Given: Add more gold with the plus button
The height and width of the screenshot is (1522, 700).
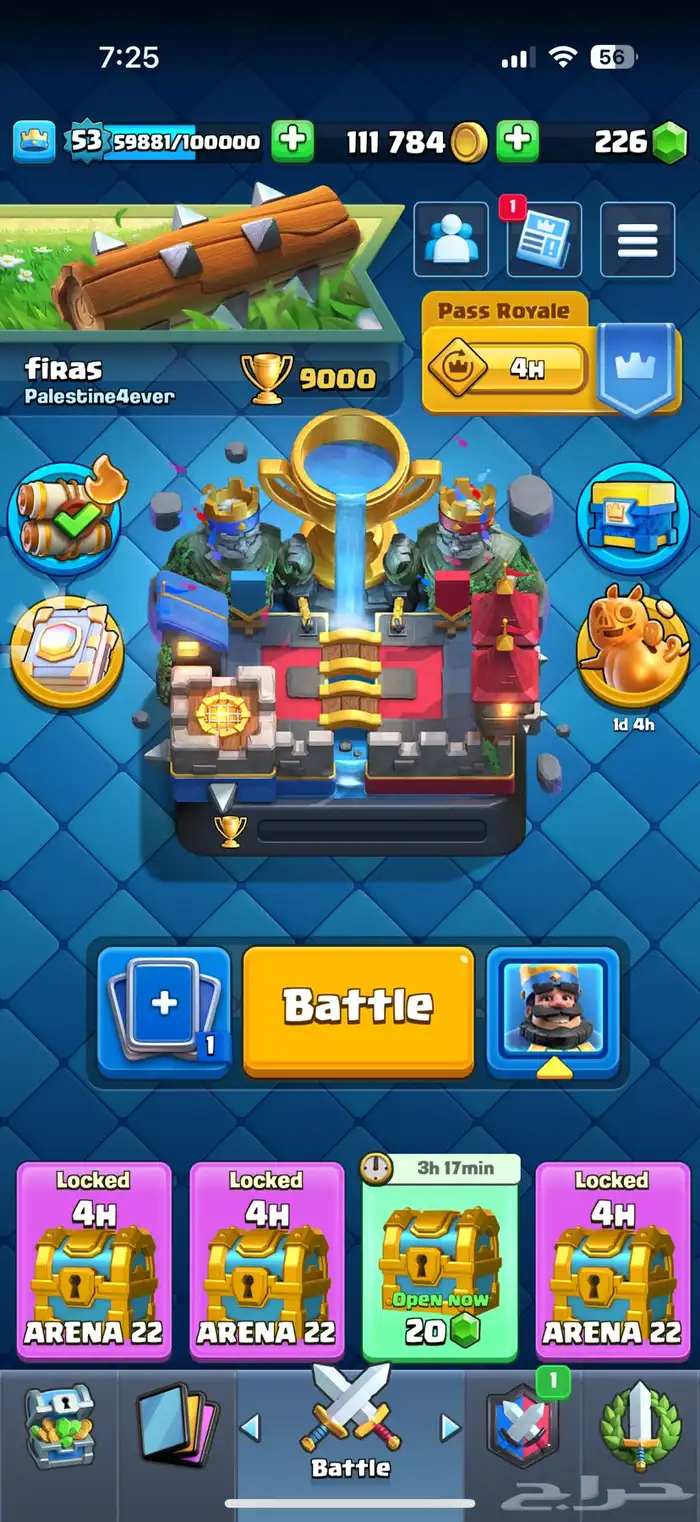Looking at the screenshot, I should coord(518,142).
